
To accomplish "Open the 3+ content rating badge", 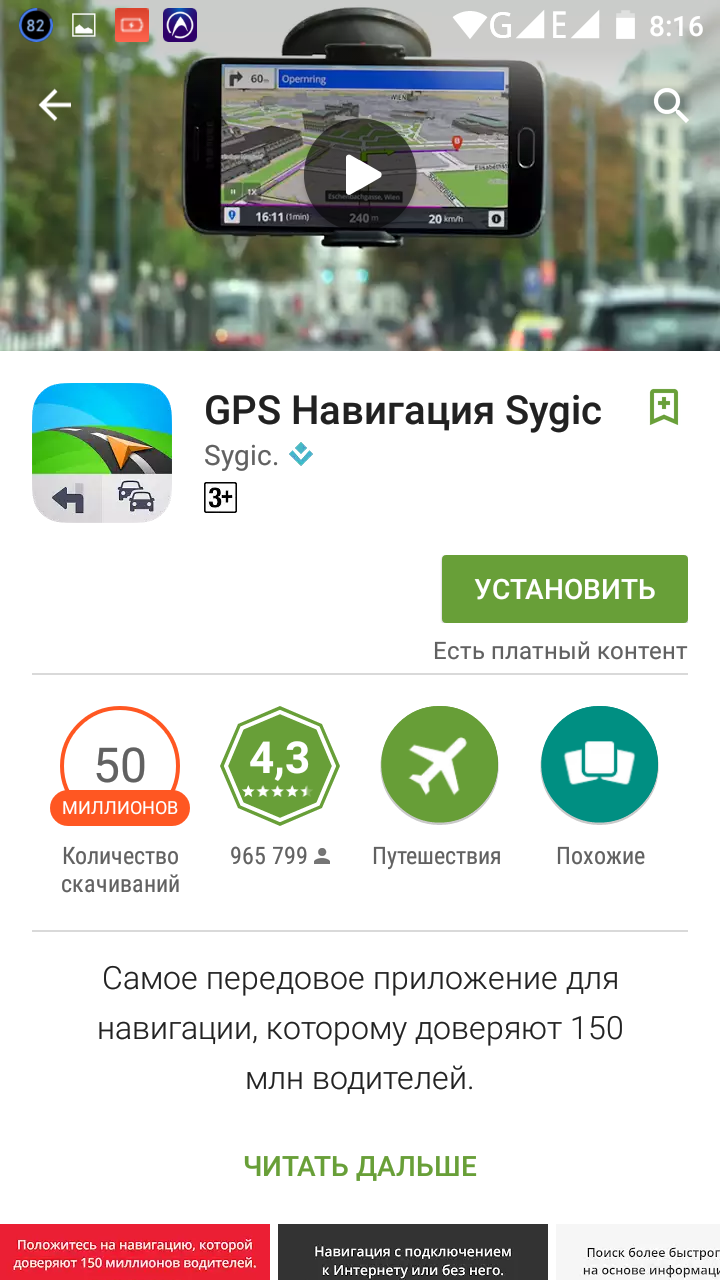I will (x=220, y=497).
